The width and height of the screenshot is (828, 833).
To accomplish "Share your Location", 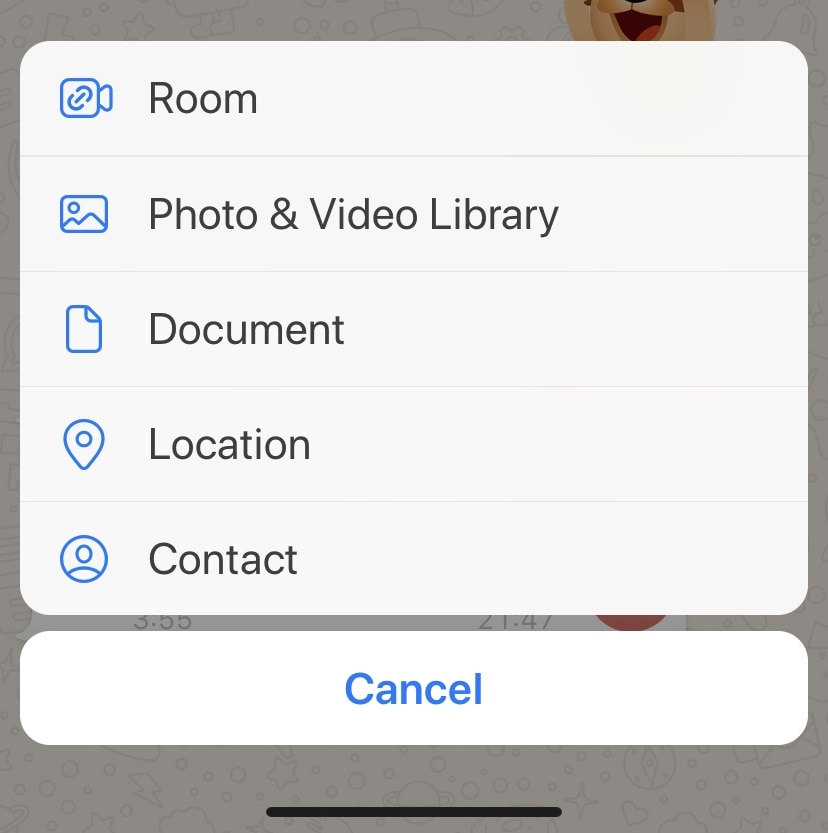I will pyautogui.click(x=229, y=444).
